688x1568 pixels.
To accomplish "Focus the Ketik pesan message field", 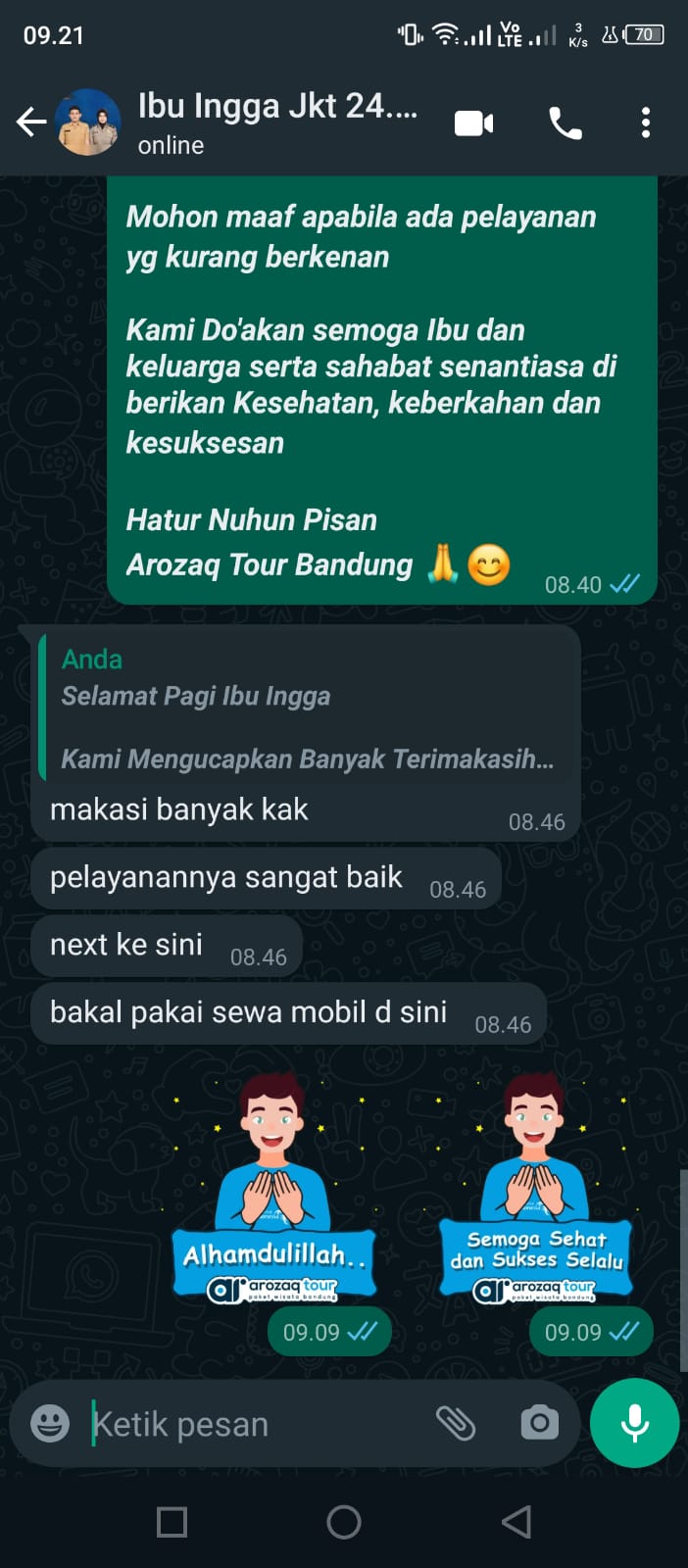I will click(255, 1424).
